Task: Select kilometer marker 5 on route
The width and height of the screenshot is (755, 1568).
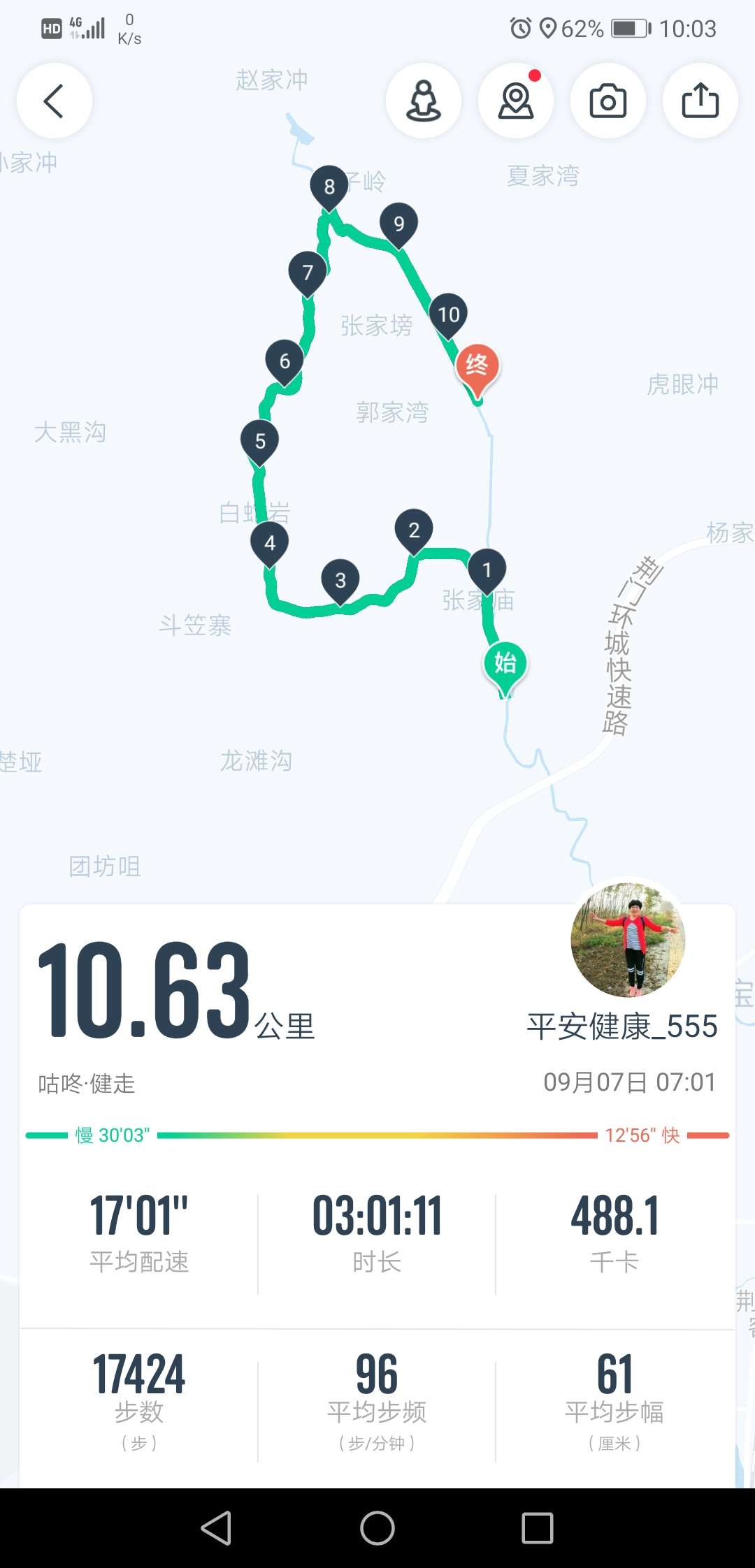Action: pos(260,440)
